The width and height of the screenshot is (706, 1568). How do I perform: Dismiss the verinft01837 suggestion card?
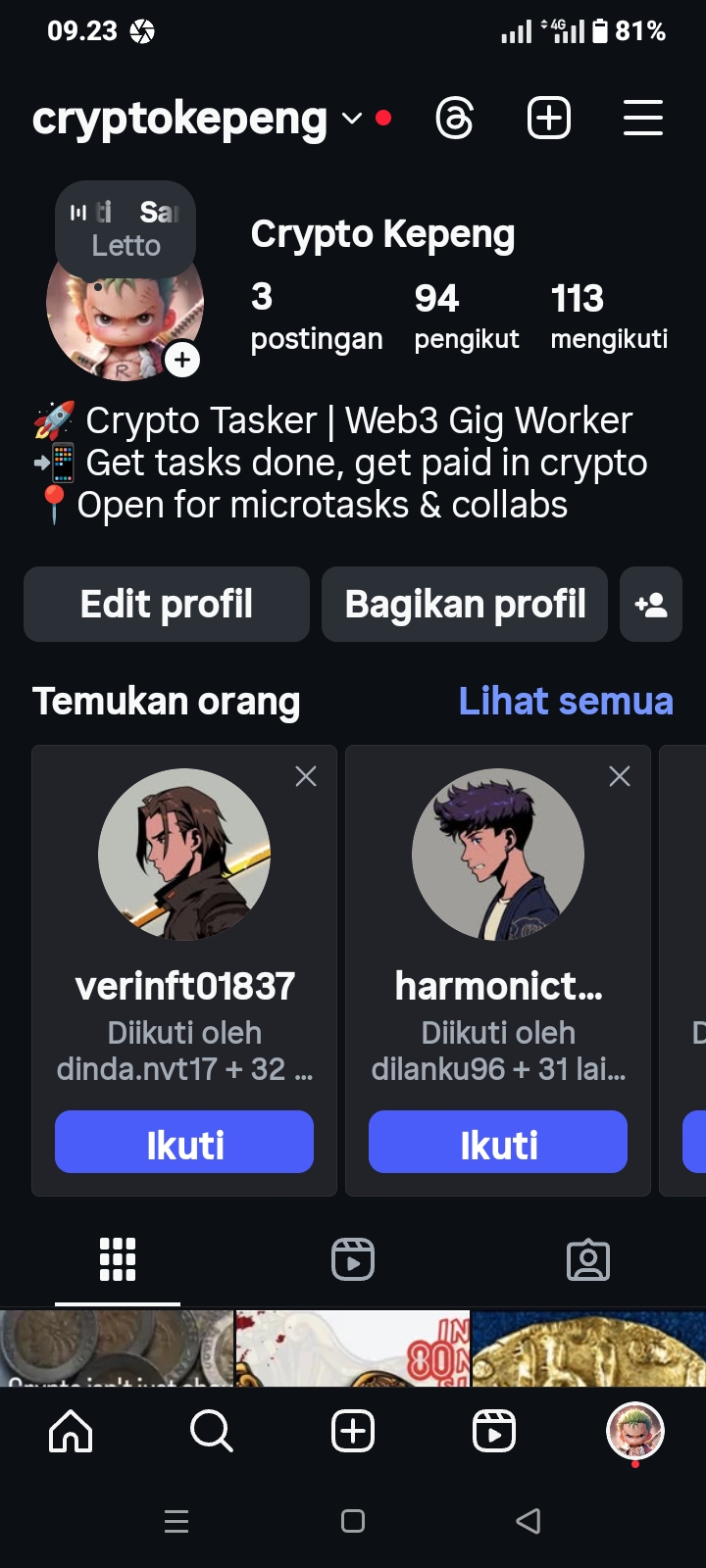point(306,776)
